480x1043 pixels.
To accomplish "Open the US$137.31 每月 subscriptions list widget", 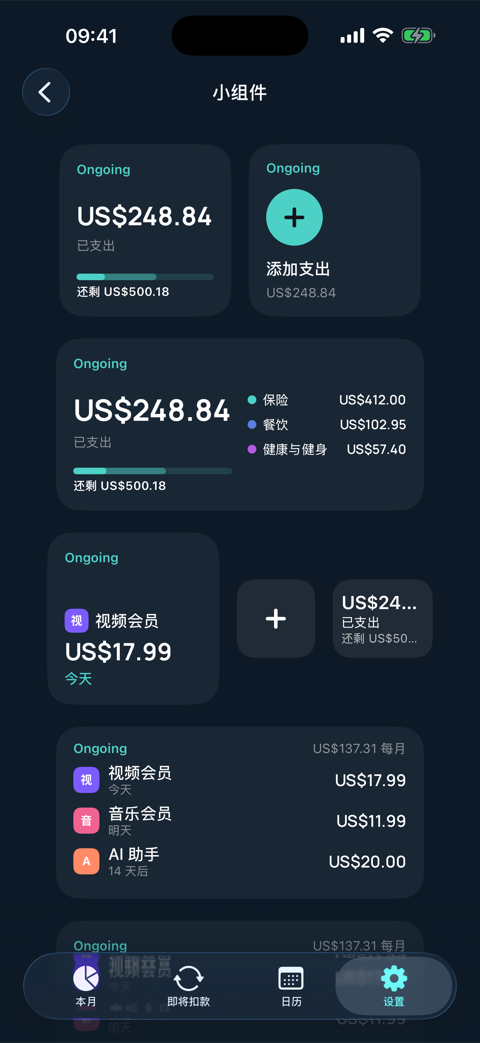I will tap(240, 813).
